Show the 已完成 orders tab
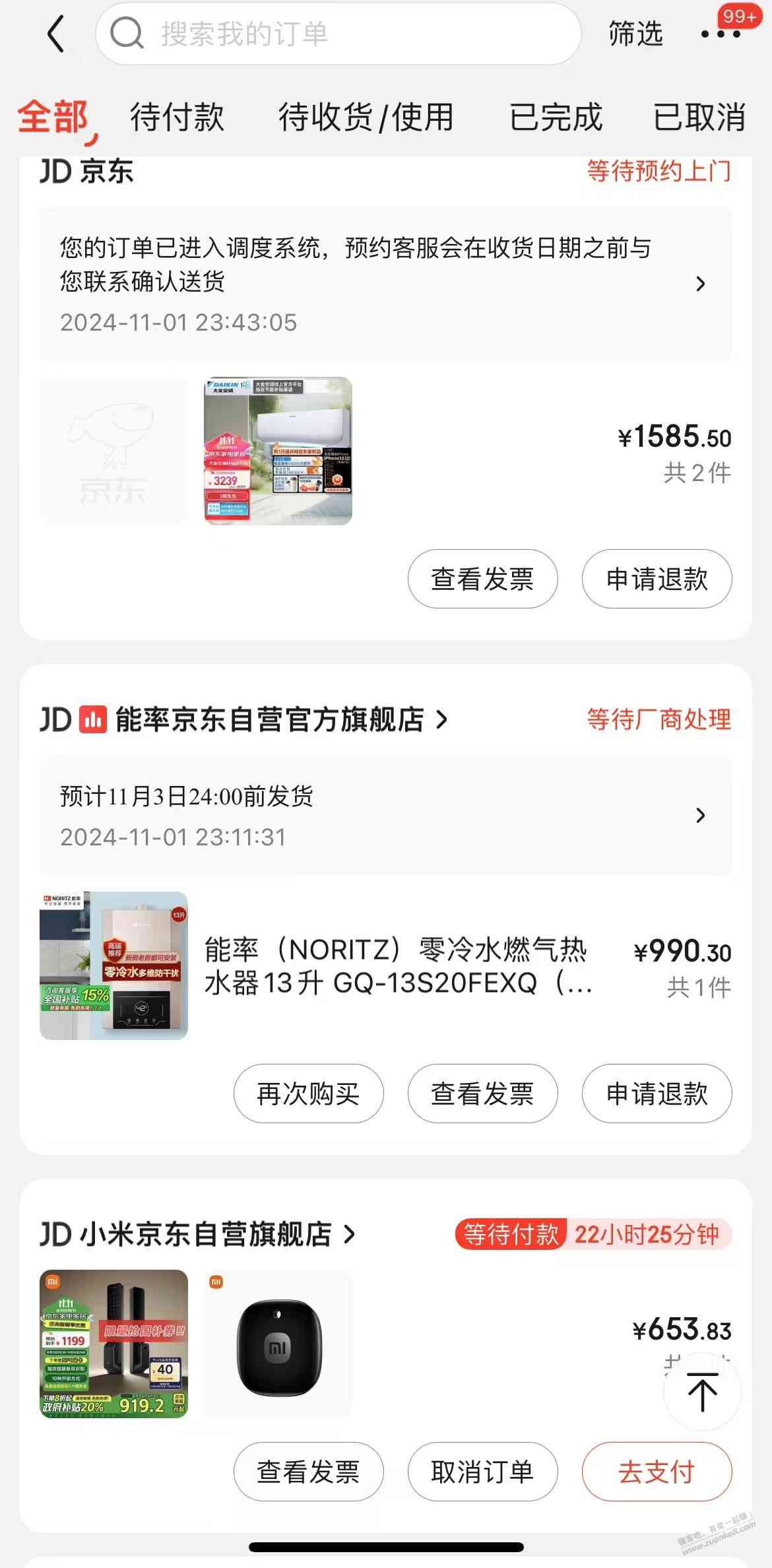 [x=556, y=117]
